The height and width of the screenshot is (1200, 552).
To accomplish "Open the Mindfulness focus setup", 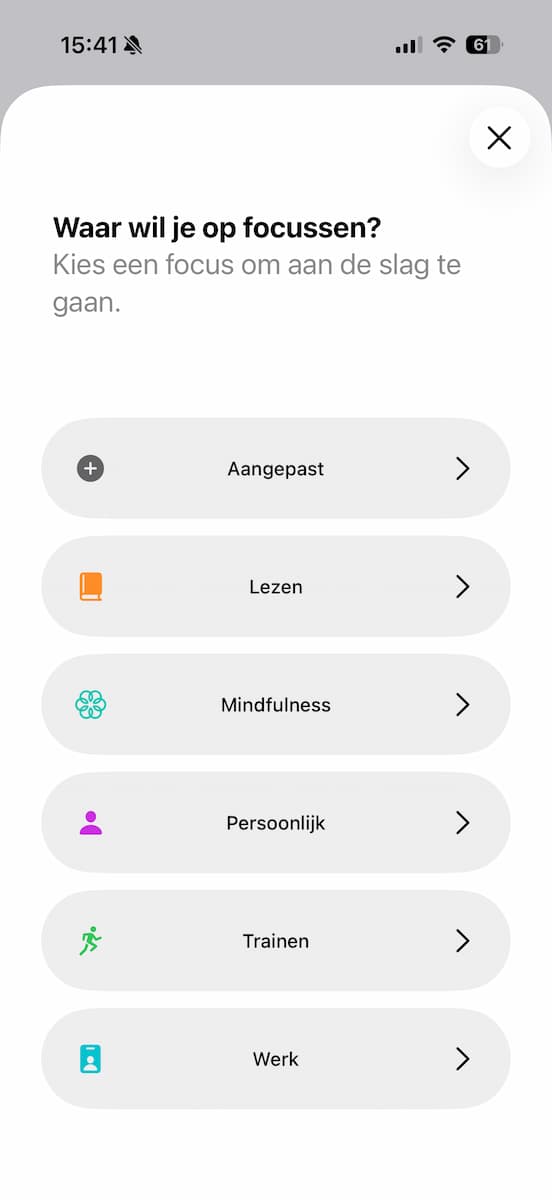I will 276,704.
